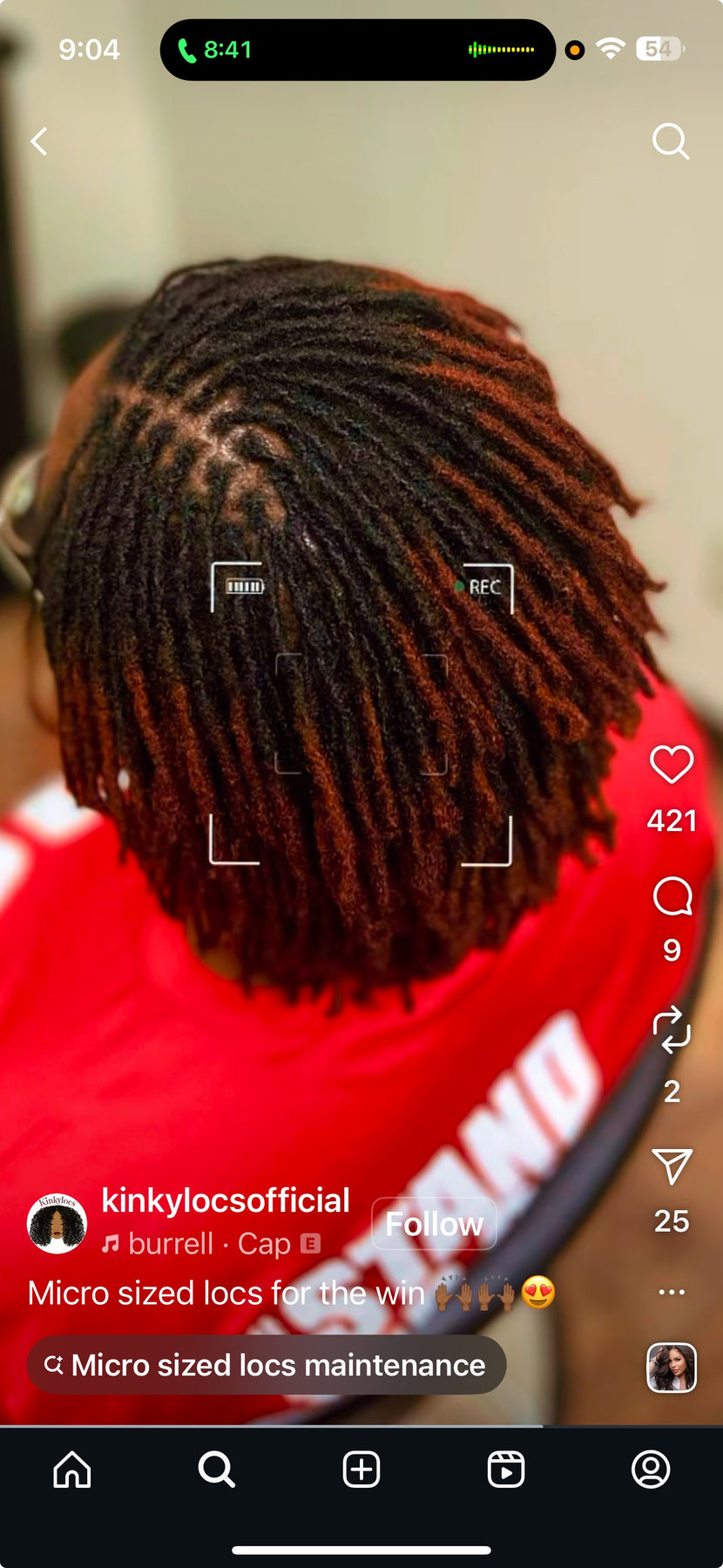The height and width of the screenshot is (1568, 723).
Task: Open the three-dot more options menu
Action: coord(672,1292)
